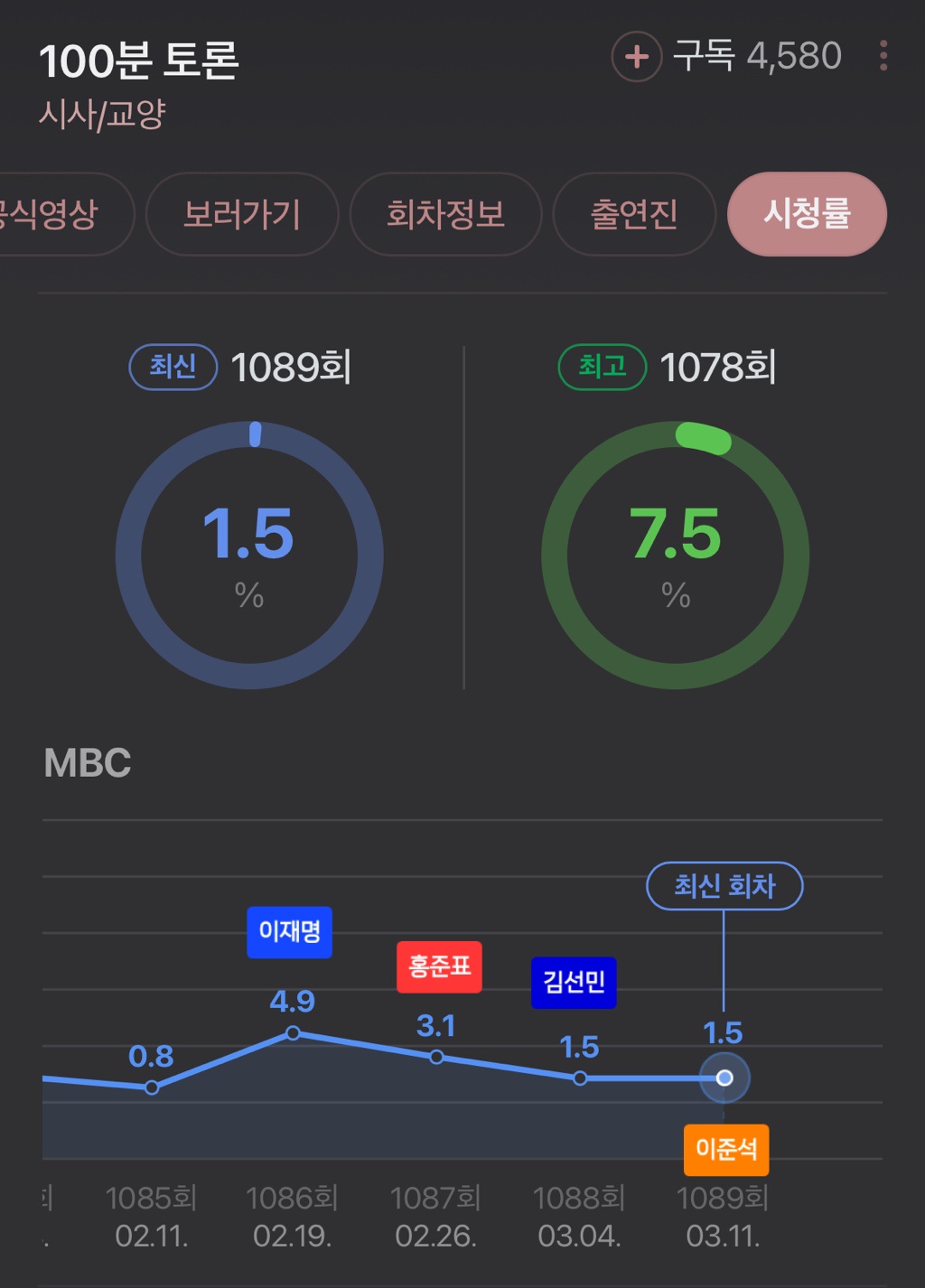
Task: Open the 회차정보 tab
Action: coord(445,214)
